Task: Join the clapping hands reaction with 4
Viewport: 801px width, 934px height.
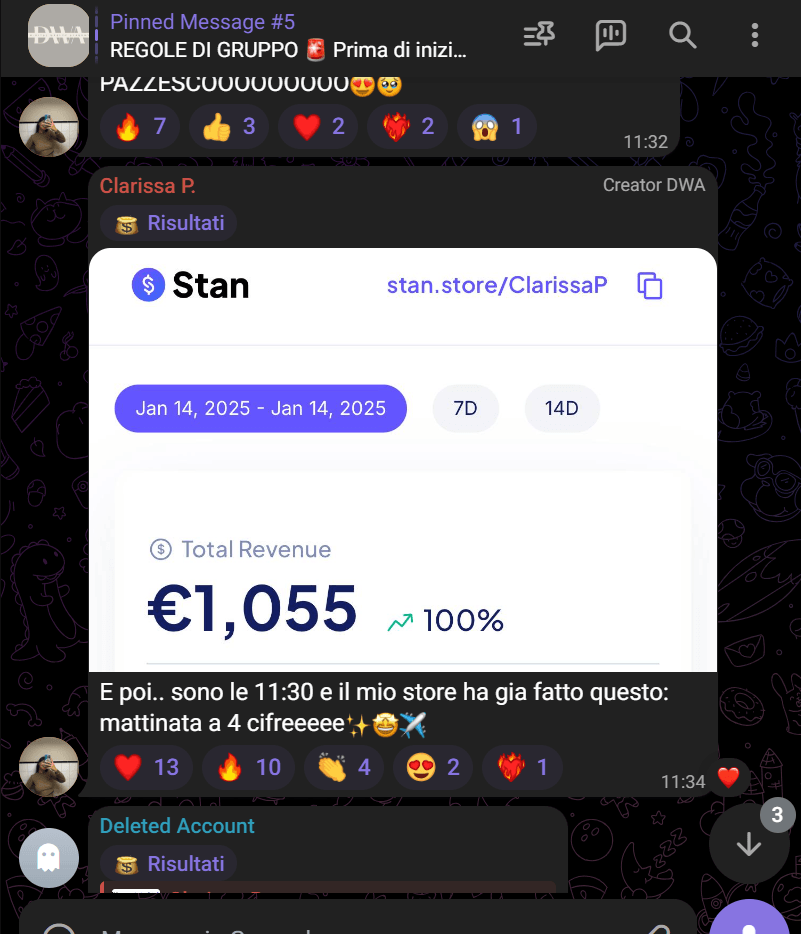Action: pyautogui.click(x=344, y=767)
